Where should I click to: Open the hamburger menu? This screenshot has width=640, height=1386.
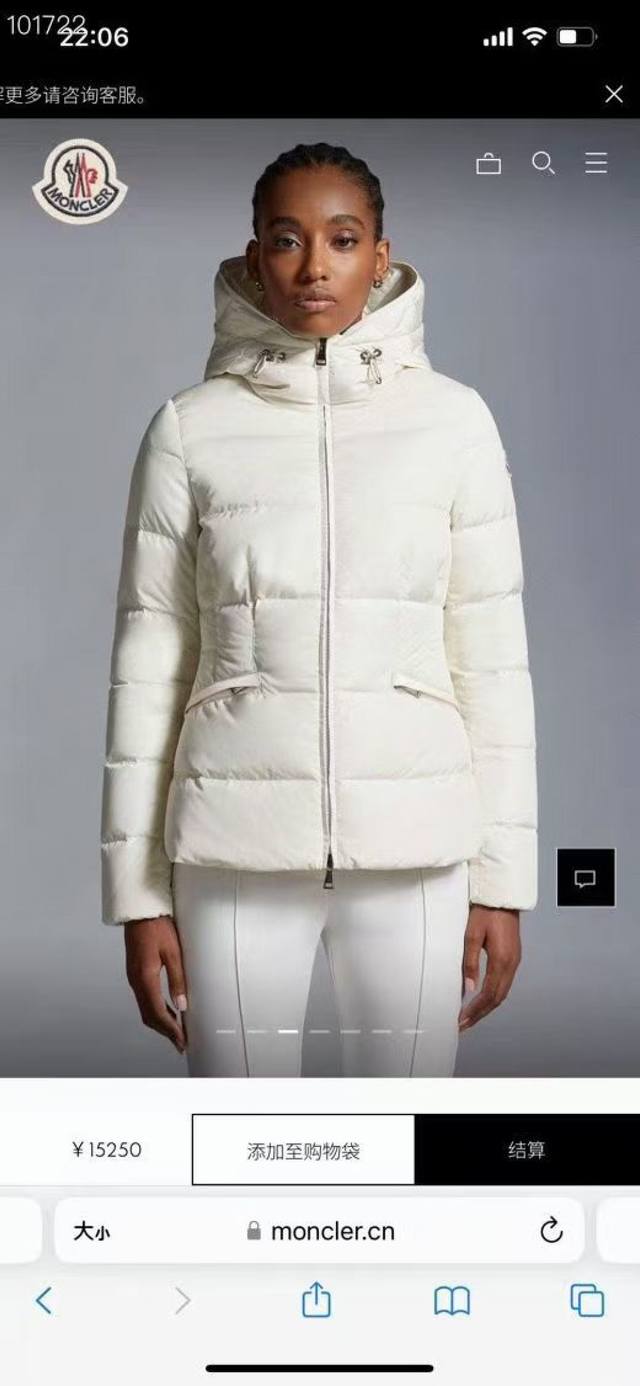click(x=596, y=163)
